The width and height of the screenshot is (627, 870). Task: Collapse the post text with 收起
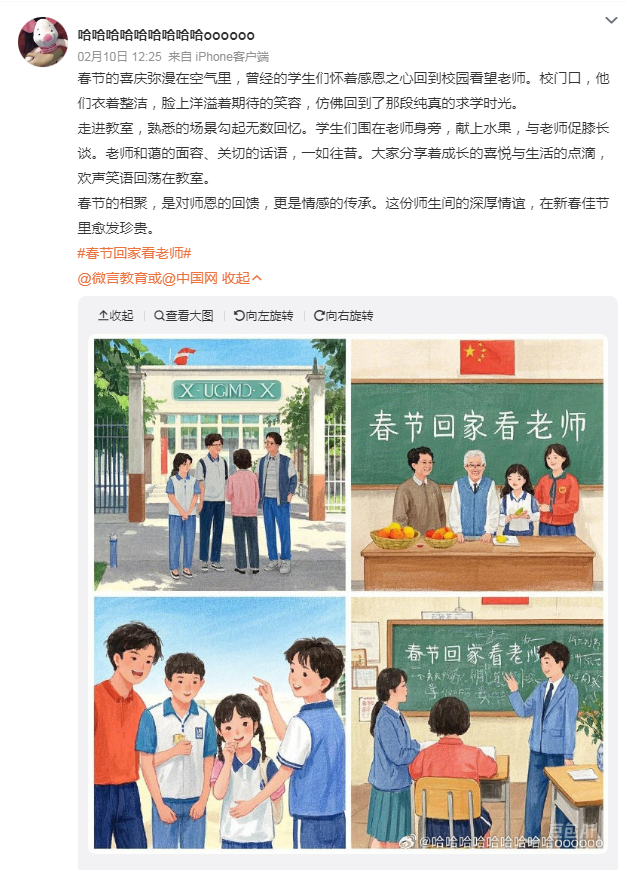click(x=242, y=278)
